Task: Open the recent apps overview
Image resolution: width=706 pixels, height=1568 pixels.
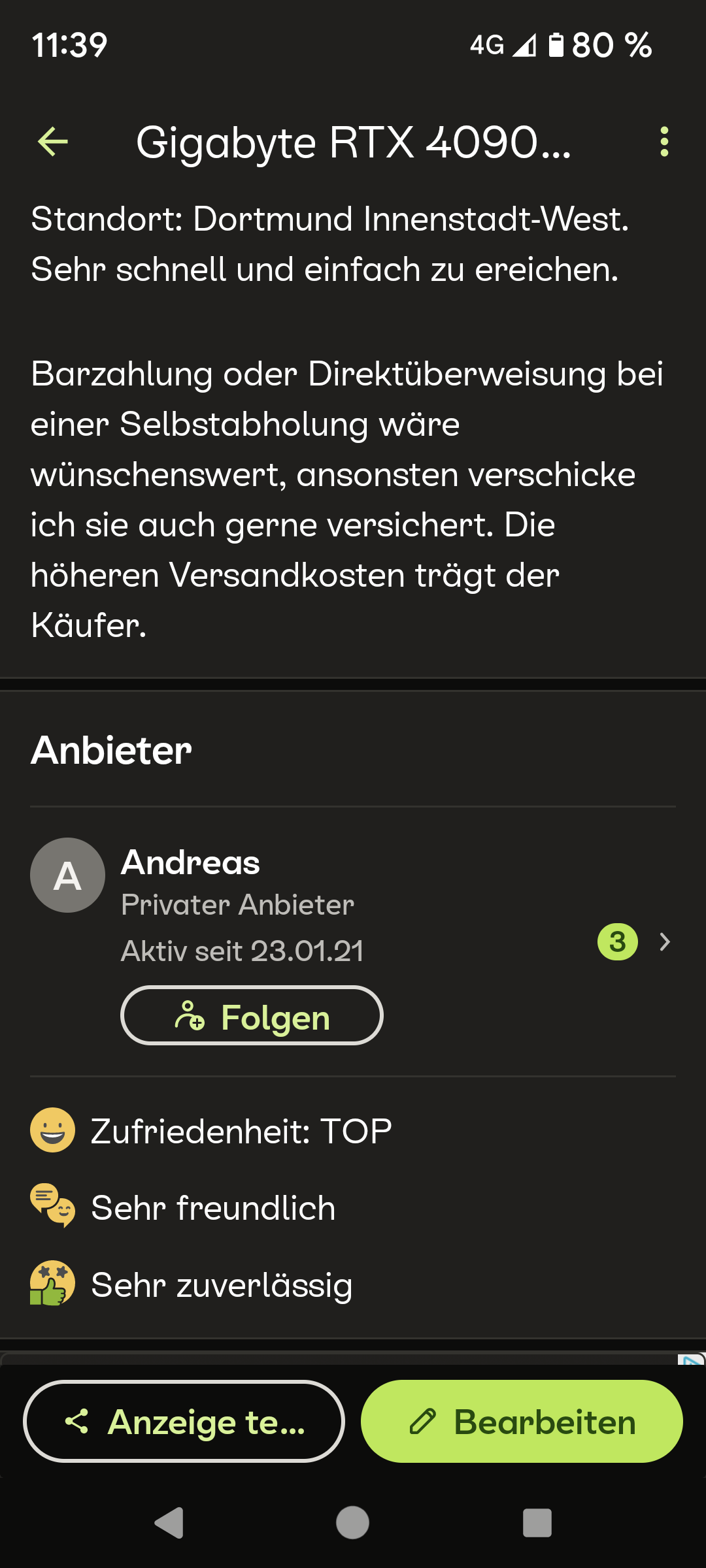Action: click(537, 1523)
